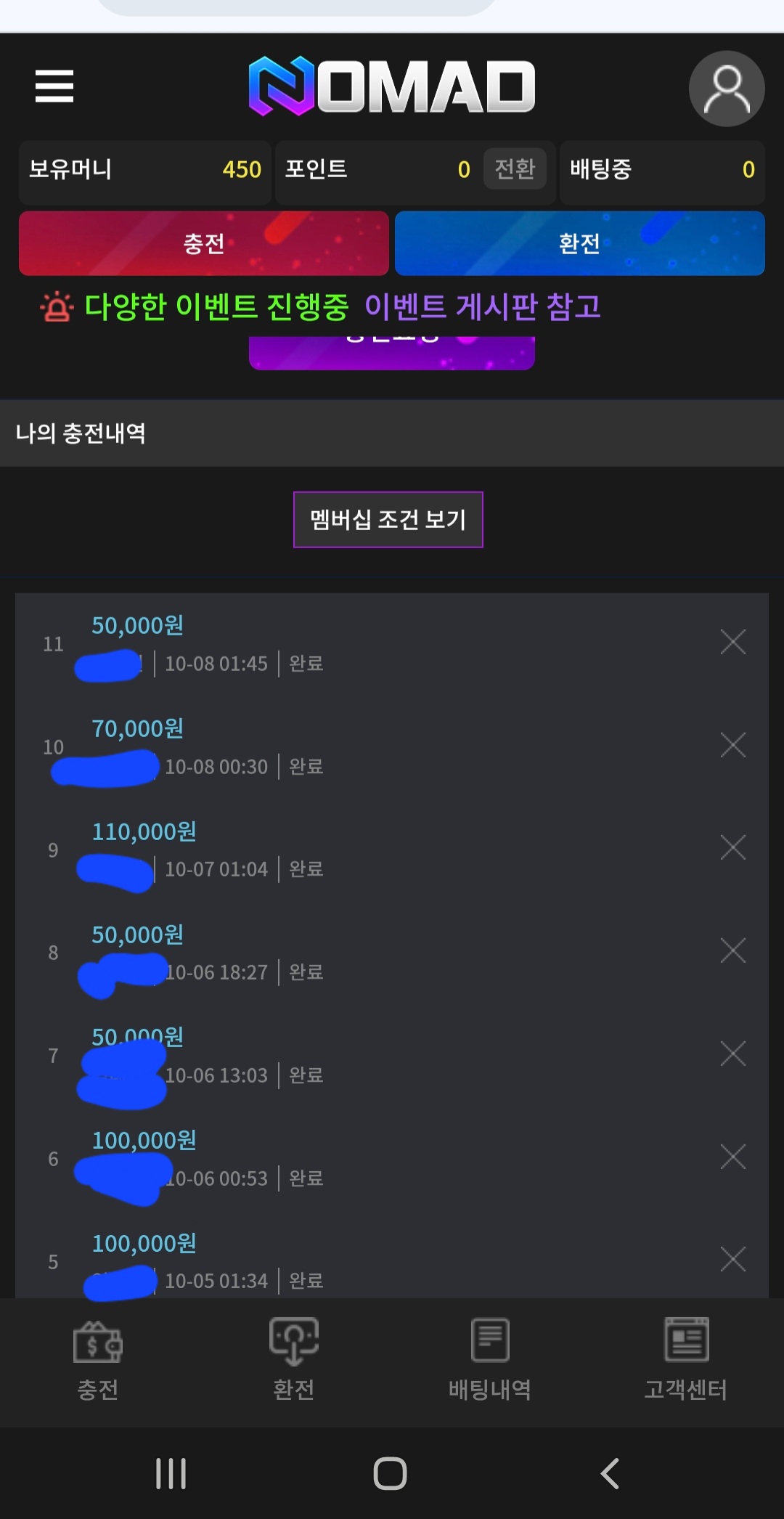The height and width of the screenshot is (1519, 784).
Task: Remove the 10-06 18:27 charge entry
Action: (x=732, y=950)
